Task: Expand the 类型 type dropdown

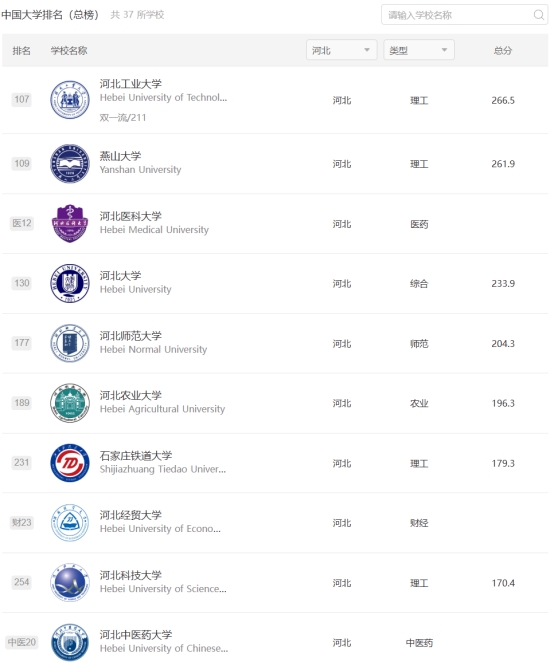Action: click(x=419, y=50)
